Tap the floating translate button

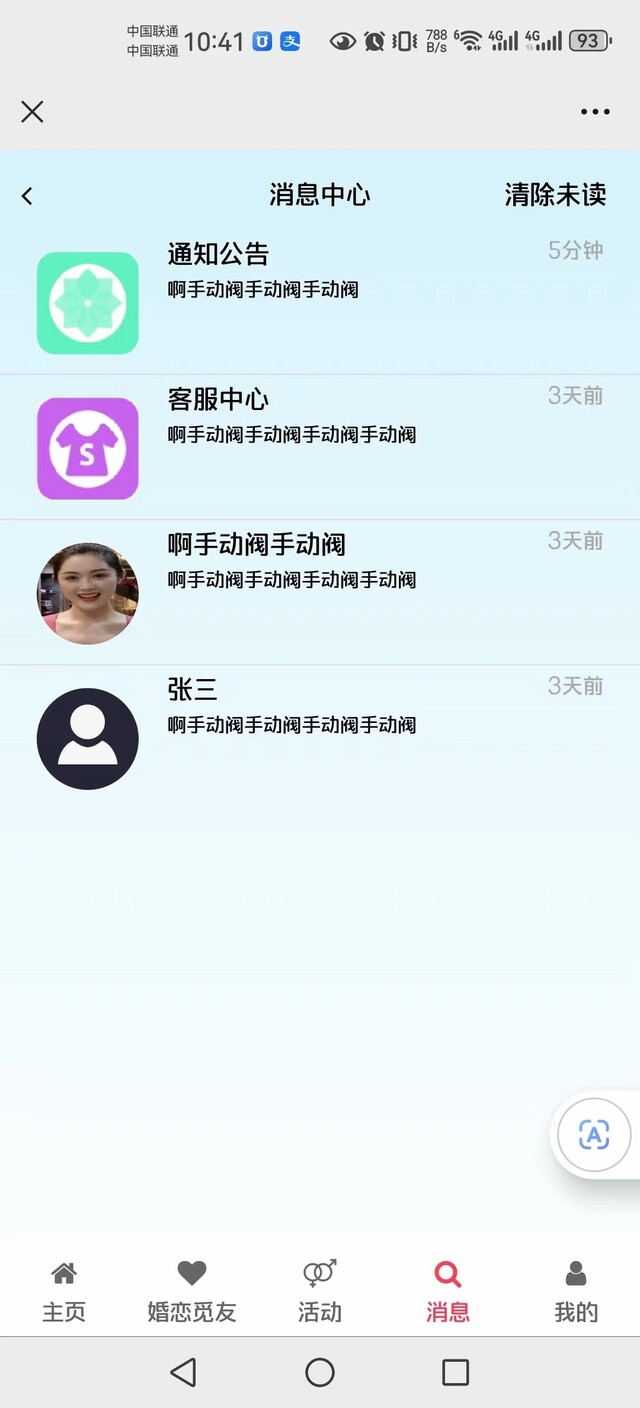click(x=594, y=1135)
